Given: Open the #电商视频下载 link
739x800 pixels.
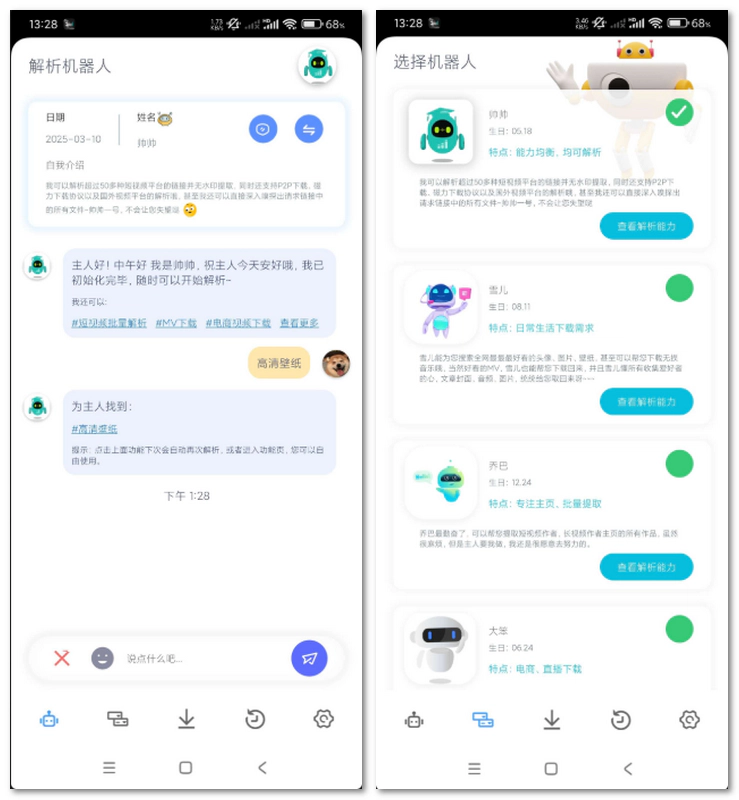Looking at the screenshot, I should (x=238, y=323).
